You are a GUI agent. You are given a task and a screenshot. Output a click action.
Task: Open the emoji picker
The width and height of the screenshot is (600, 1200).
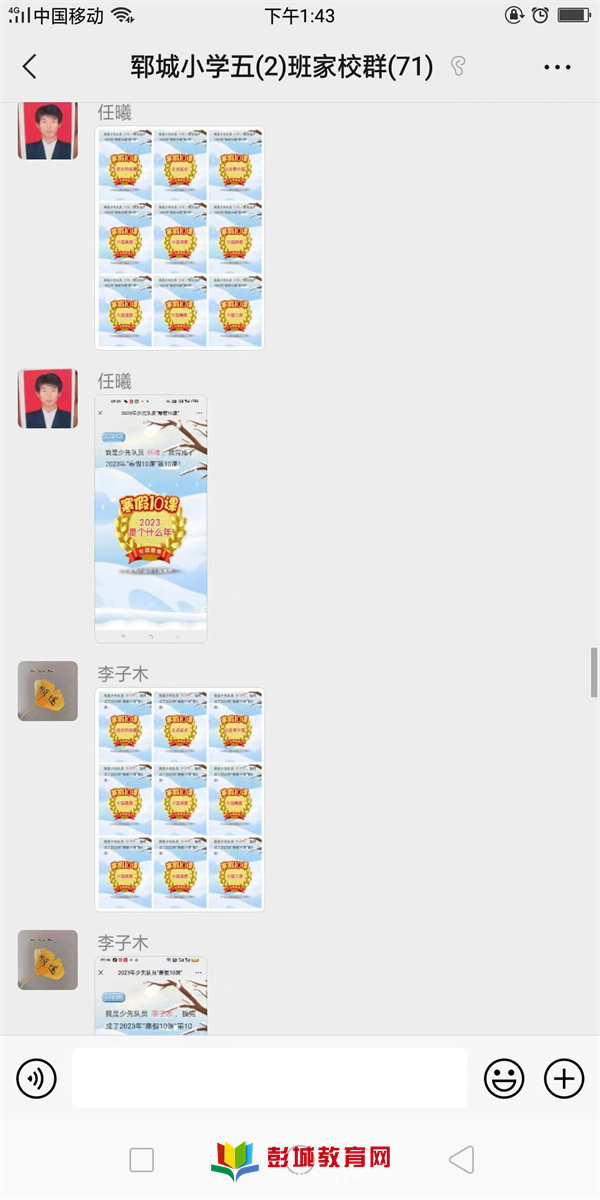(x=504, y=1078)
